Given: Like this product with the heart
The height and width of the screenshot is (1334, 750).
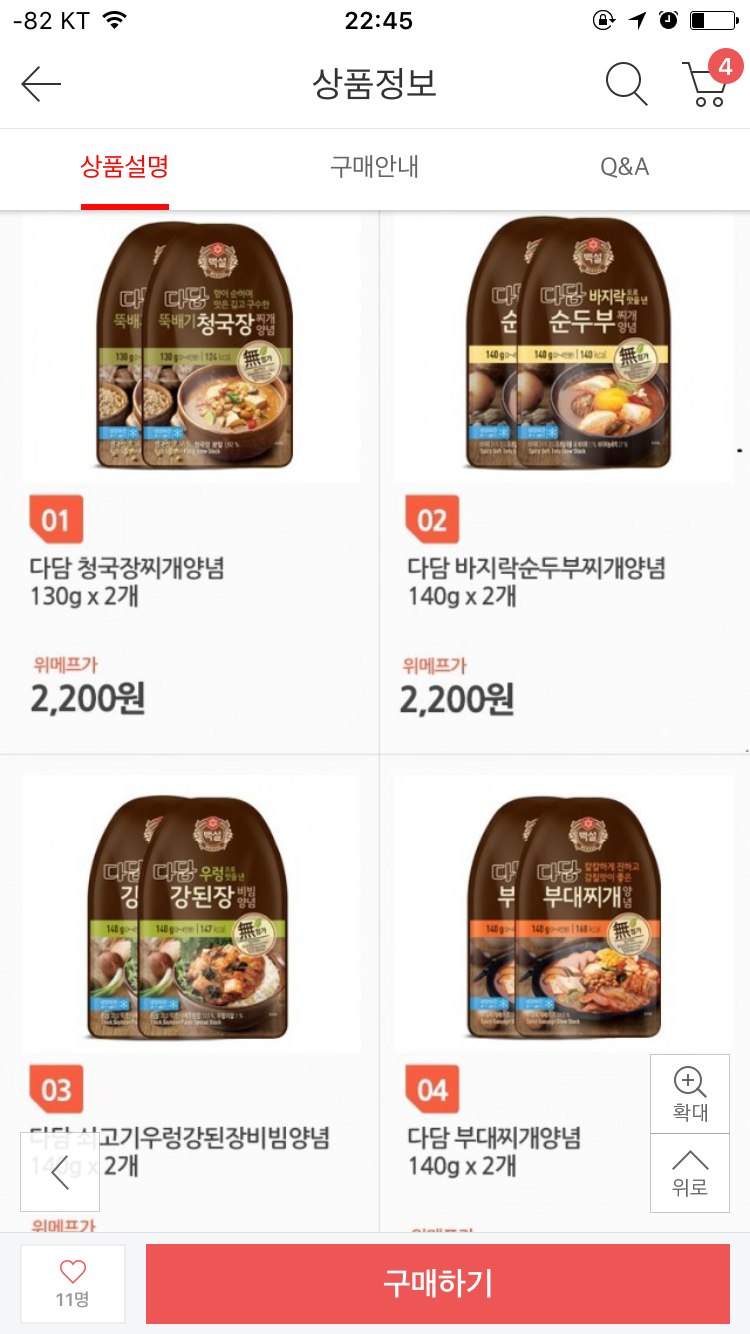Looking at the screenshot, I should point(73,1282).
